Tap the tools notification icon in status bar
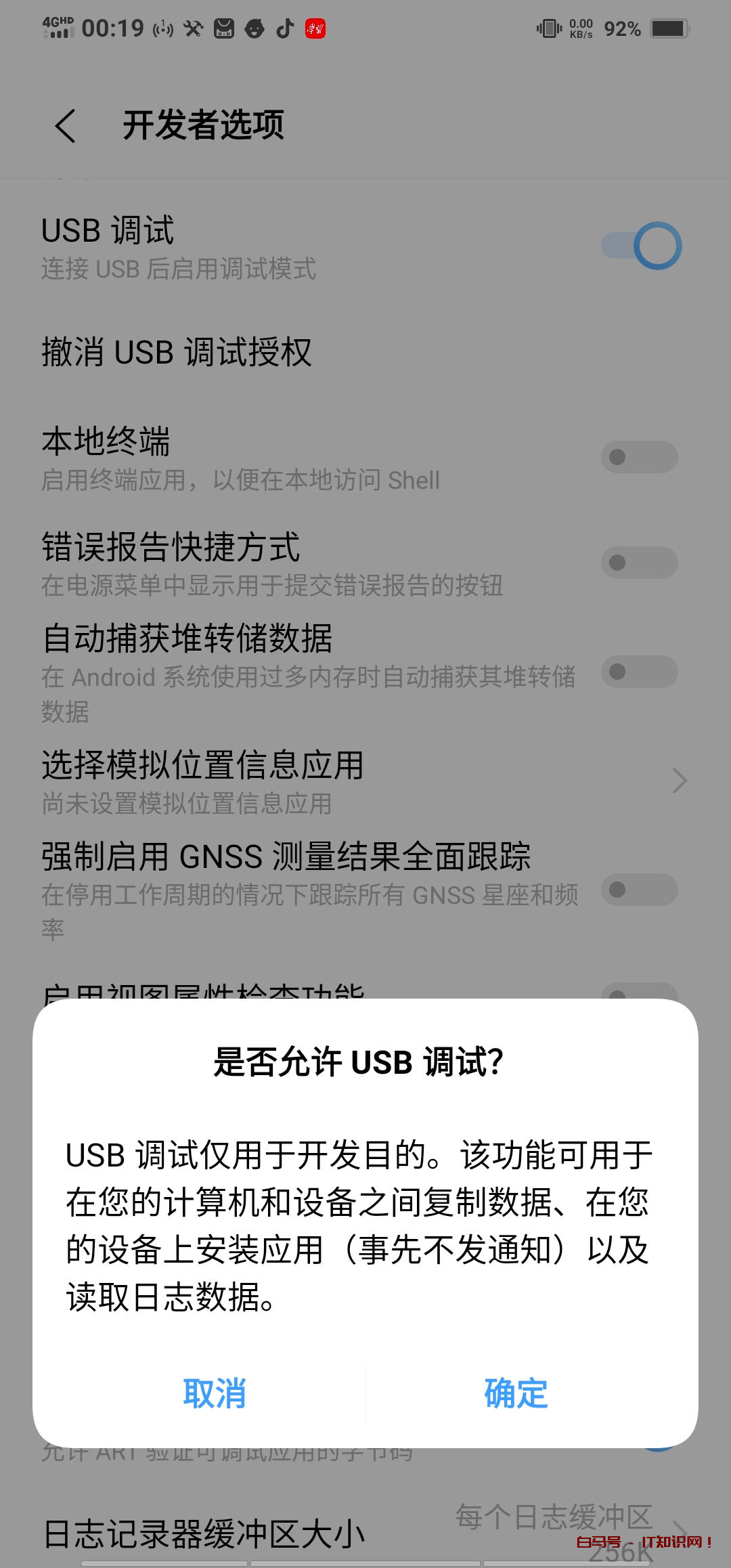The image size is (731, 1568). coord(194,29)
